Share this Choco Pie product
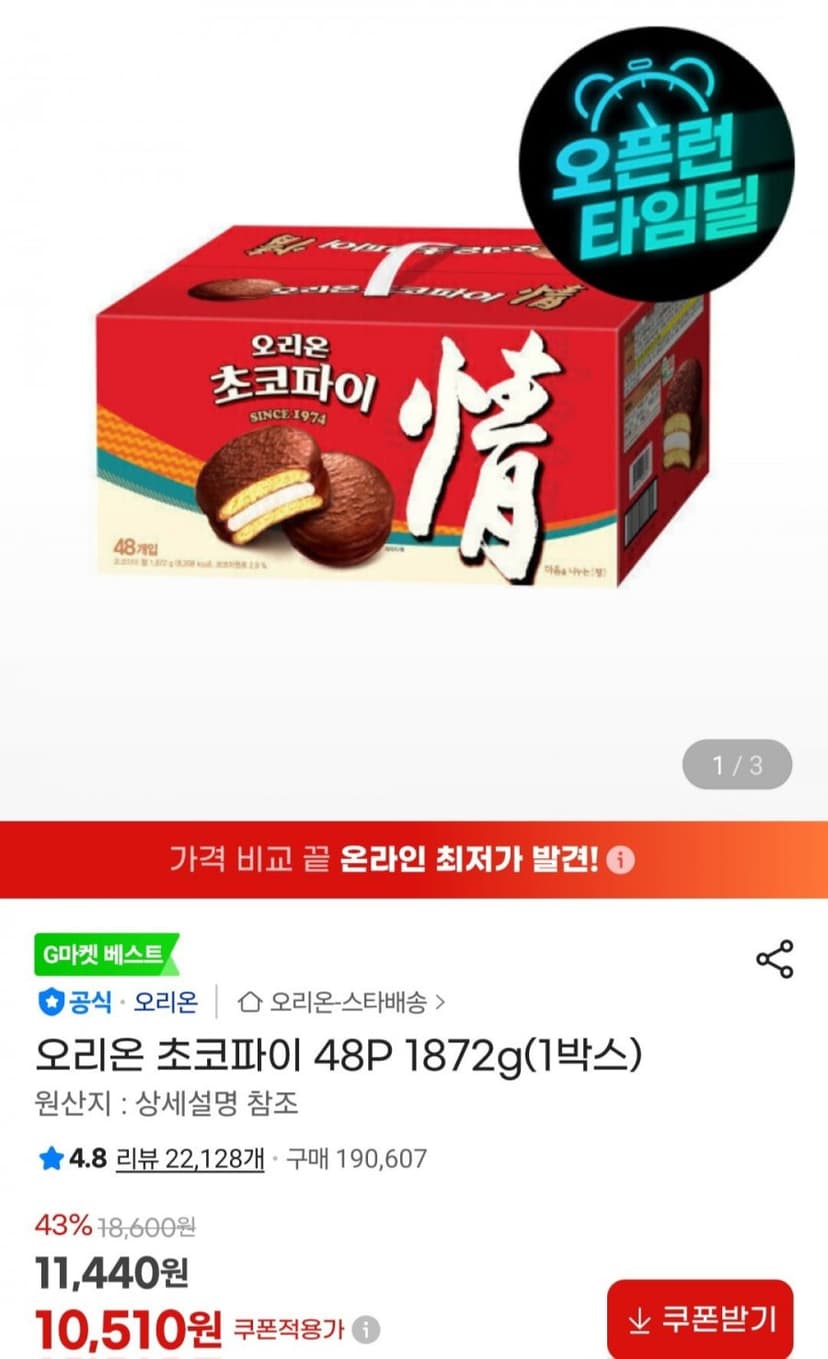 (774, 959)
